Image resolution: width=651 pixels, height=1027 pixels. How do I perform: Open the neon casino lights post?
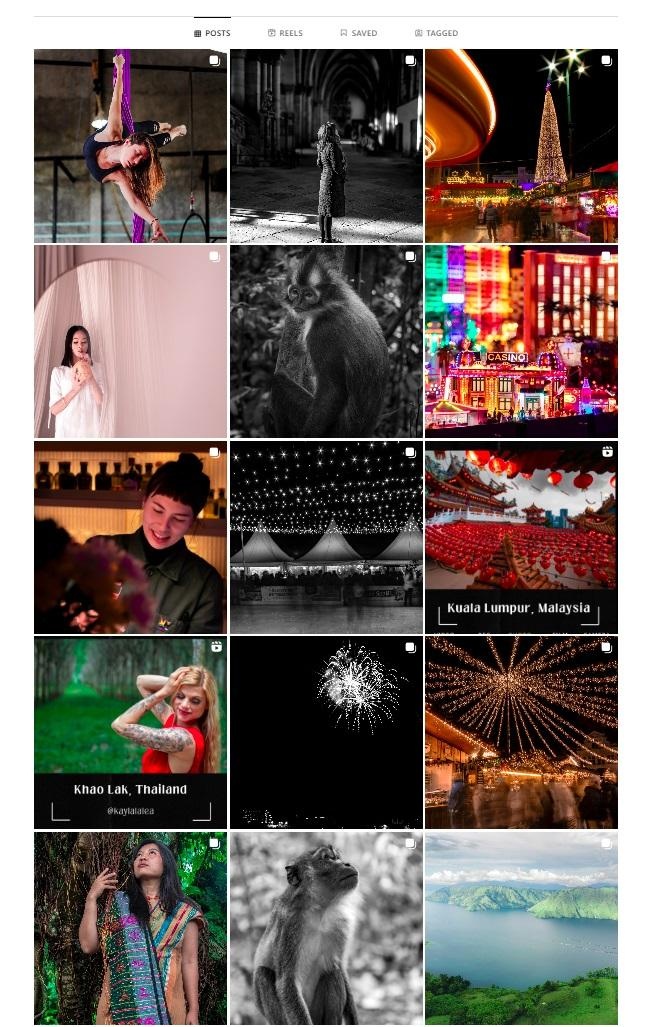521,342
